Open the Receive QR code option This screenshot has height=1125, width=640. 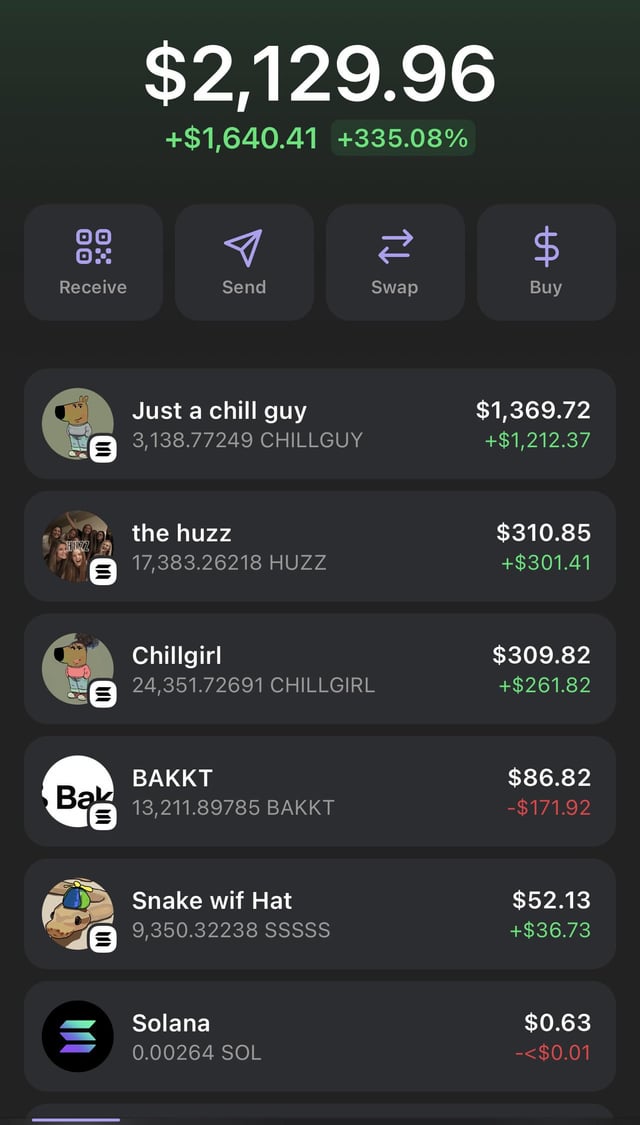(93, 262)
